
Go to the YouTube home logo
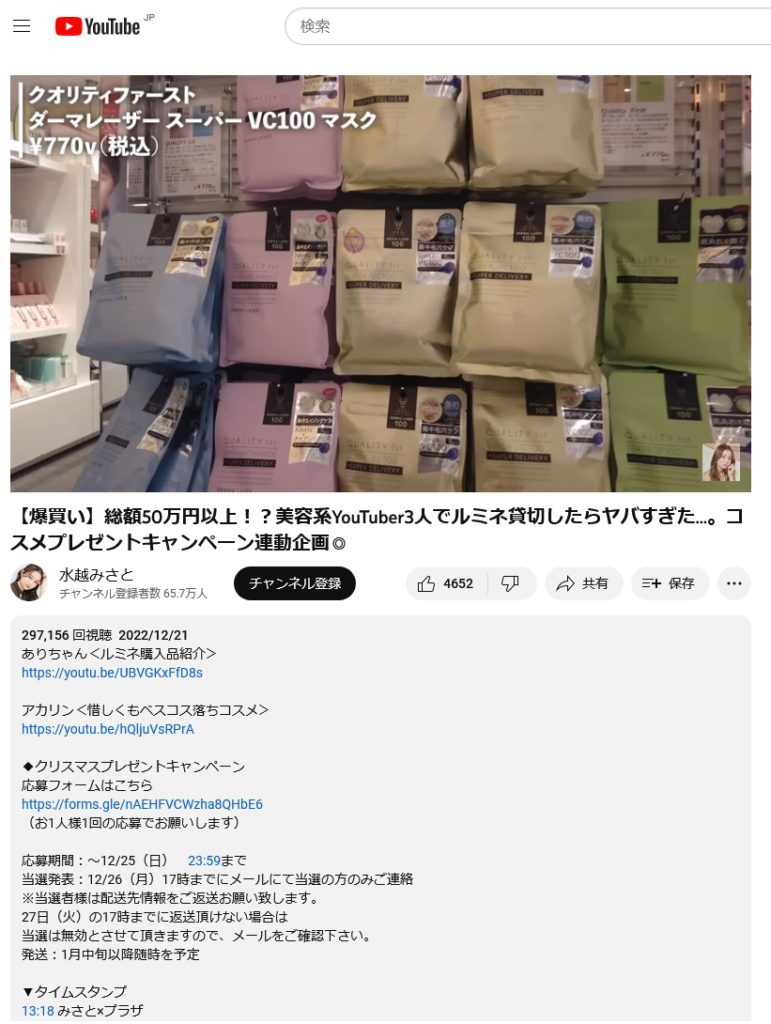pos(98,26)
